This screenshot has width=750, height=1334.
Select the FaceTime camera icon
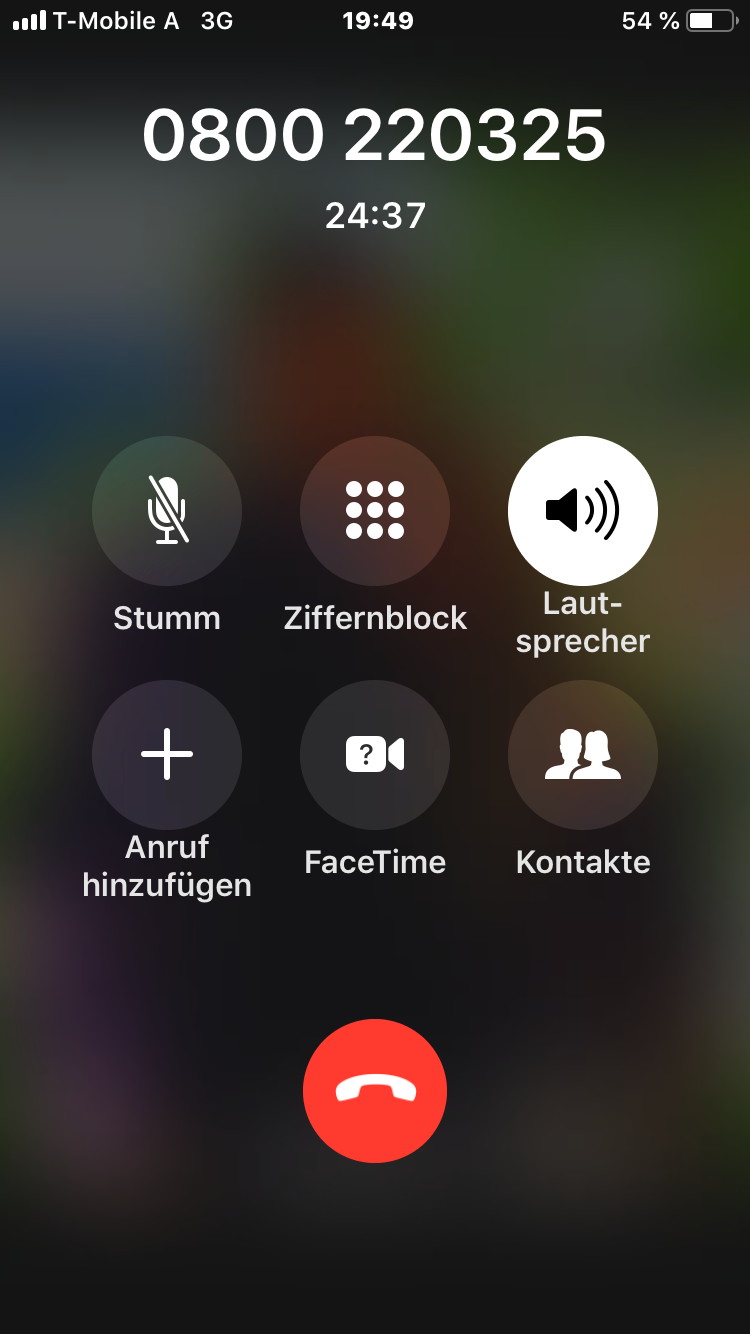point(374,755)
